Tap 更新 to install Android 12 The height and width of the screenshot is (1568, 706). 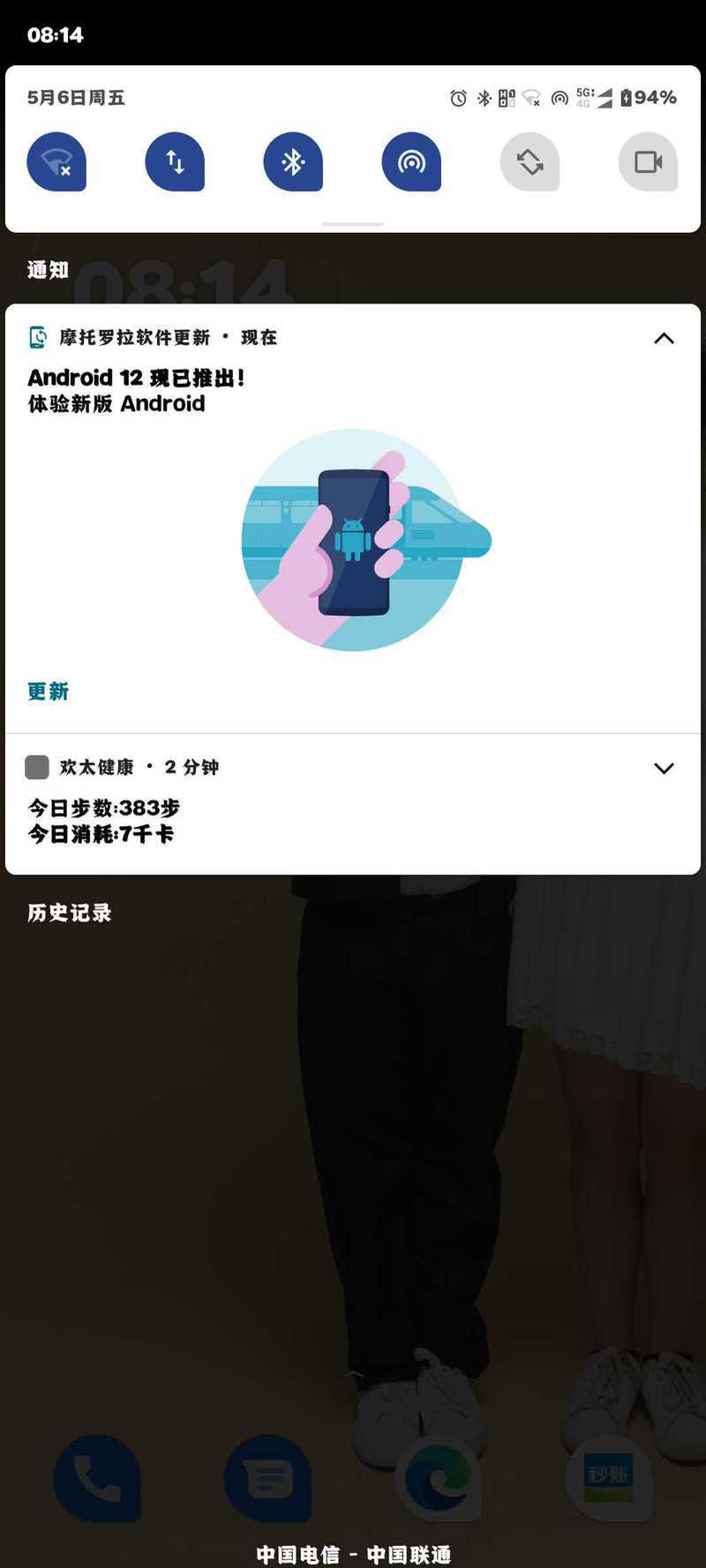coord(48,691)
